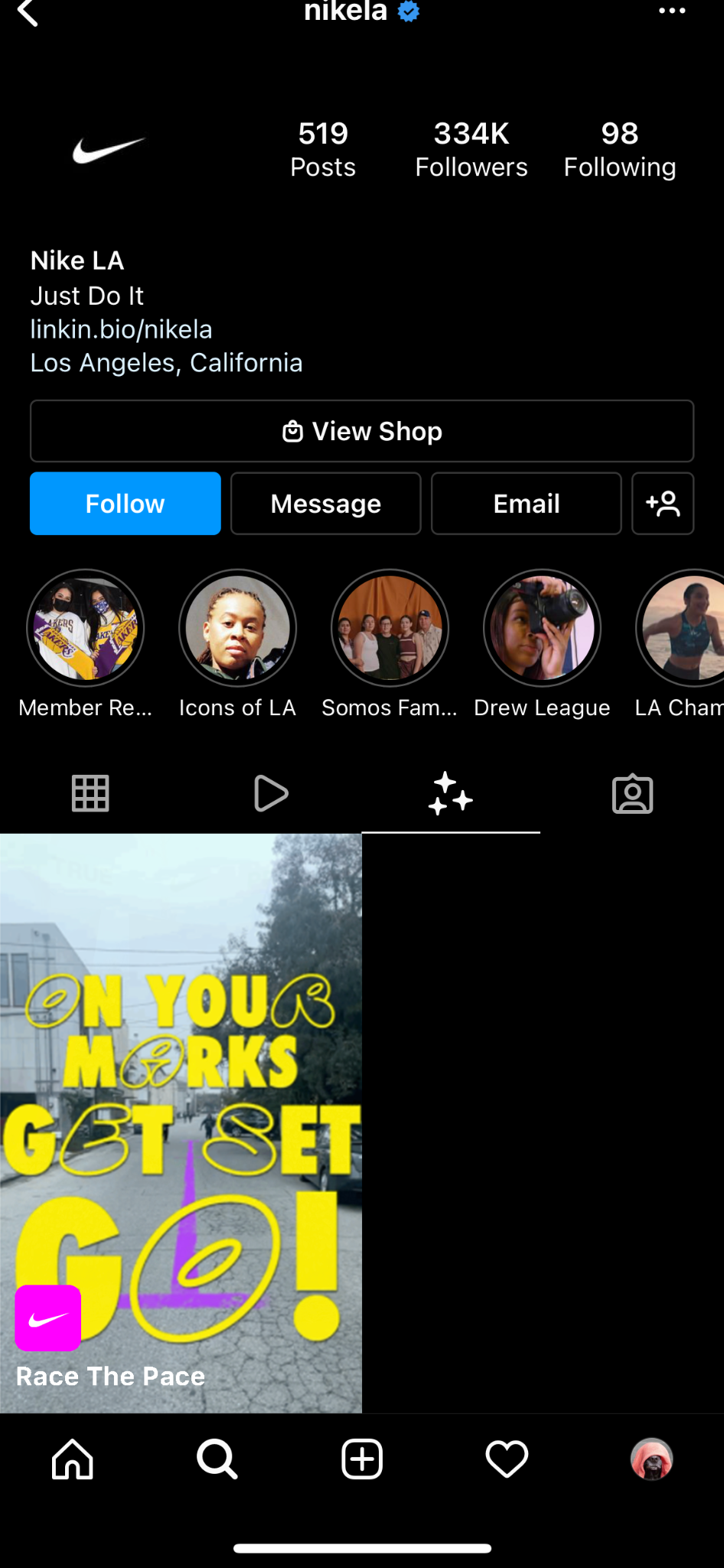Create a new post with the plus icon

(362, 1459)
